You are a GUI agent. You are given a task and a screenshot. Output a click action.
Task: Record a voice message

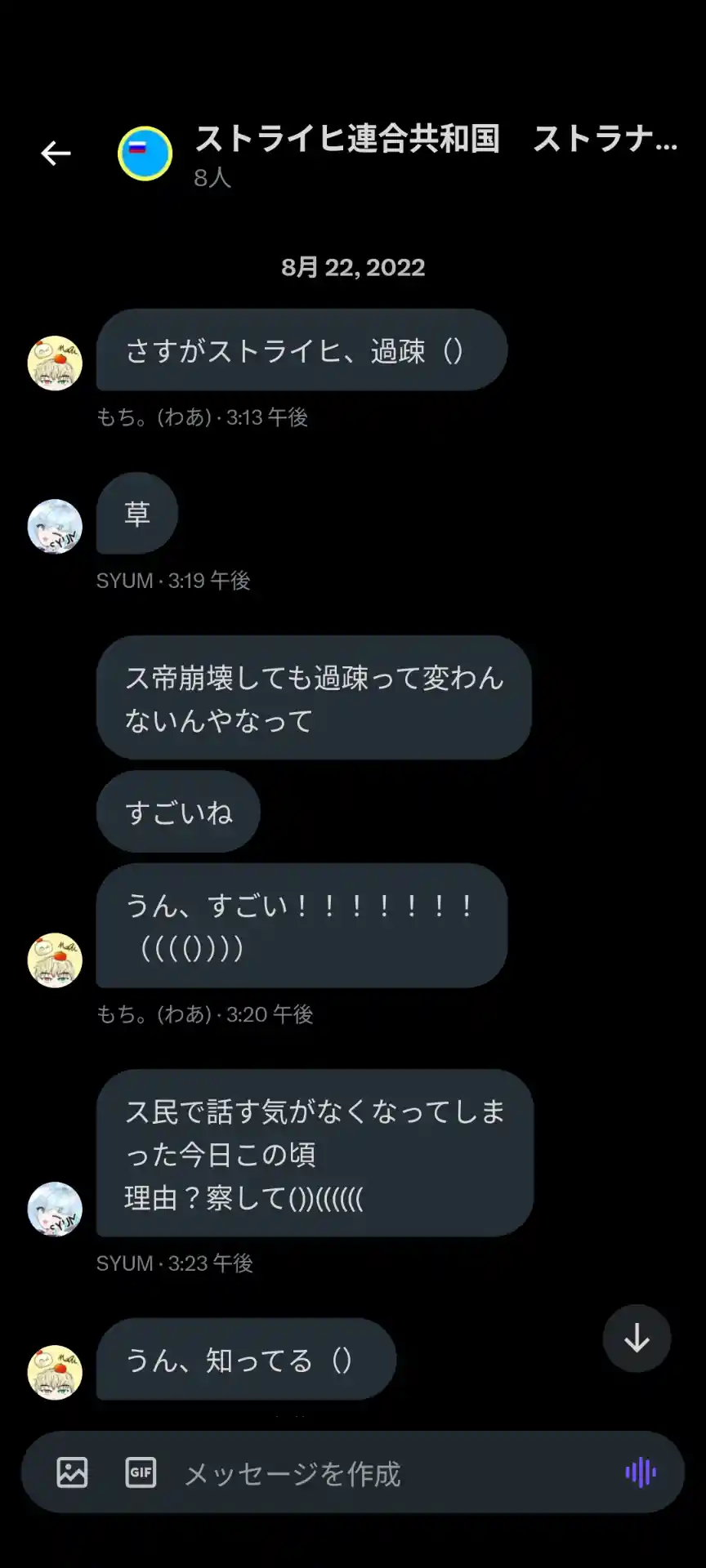point(641,1472)
